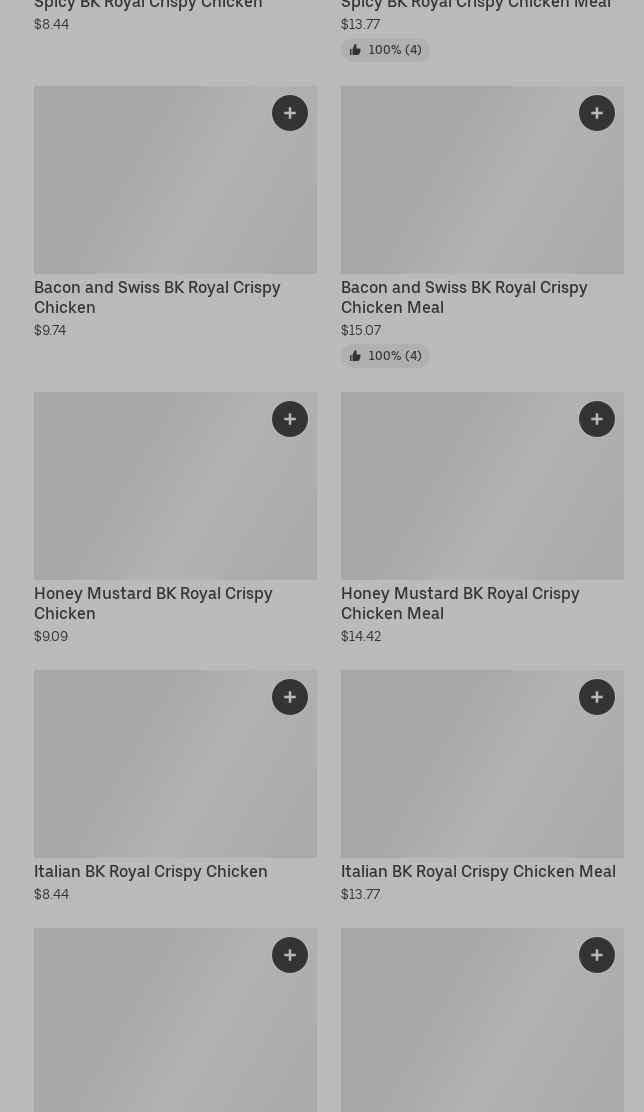Image resolution: width=644 pixels, height=1112 pixels.
Task: Open Bacon and Swiss BK Royal Crispy Chicken item
Action: 157,297
